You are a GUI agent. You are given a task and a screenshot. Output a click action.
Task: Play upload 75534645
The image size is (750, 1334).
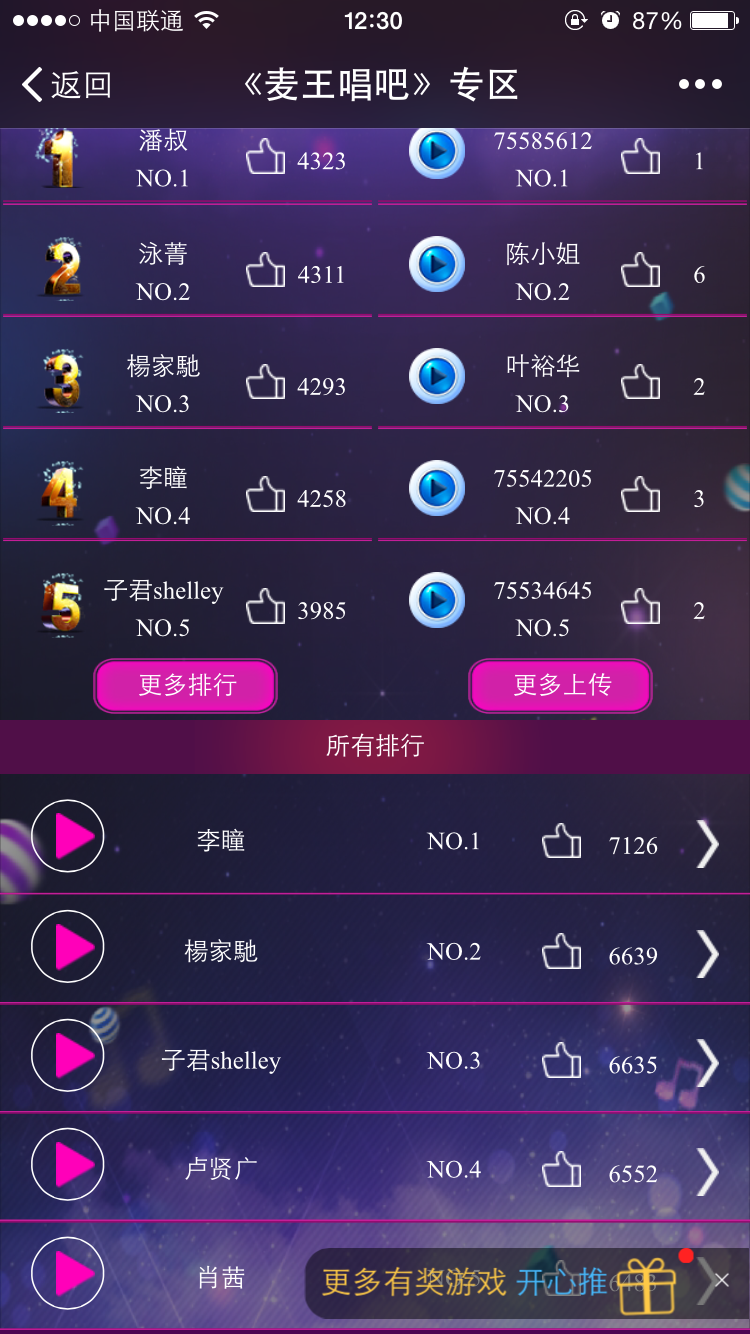click(x=437, y=600)
